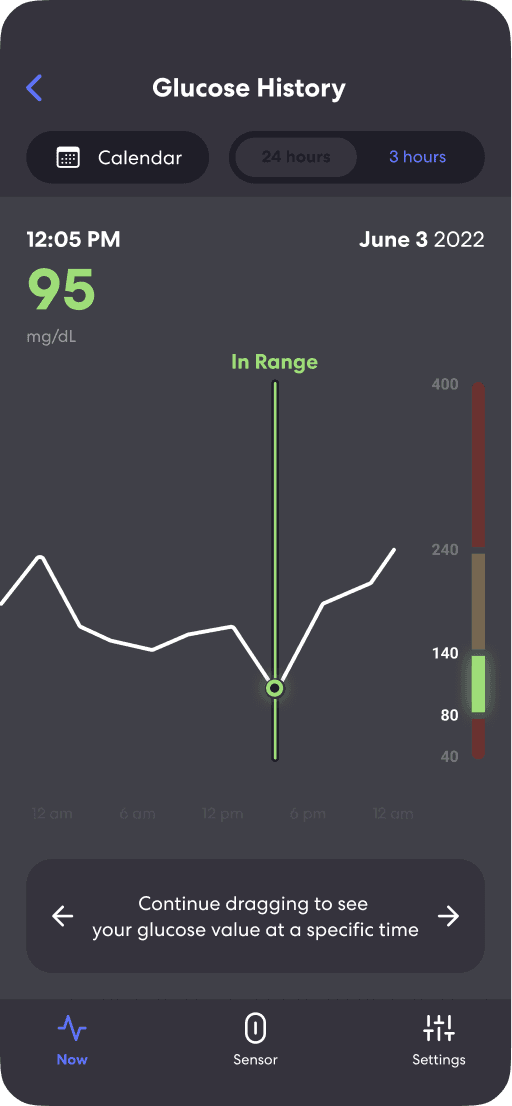Switch to the 24 hours view
The image size is (512, 1106).
coord(295,157)
